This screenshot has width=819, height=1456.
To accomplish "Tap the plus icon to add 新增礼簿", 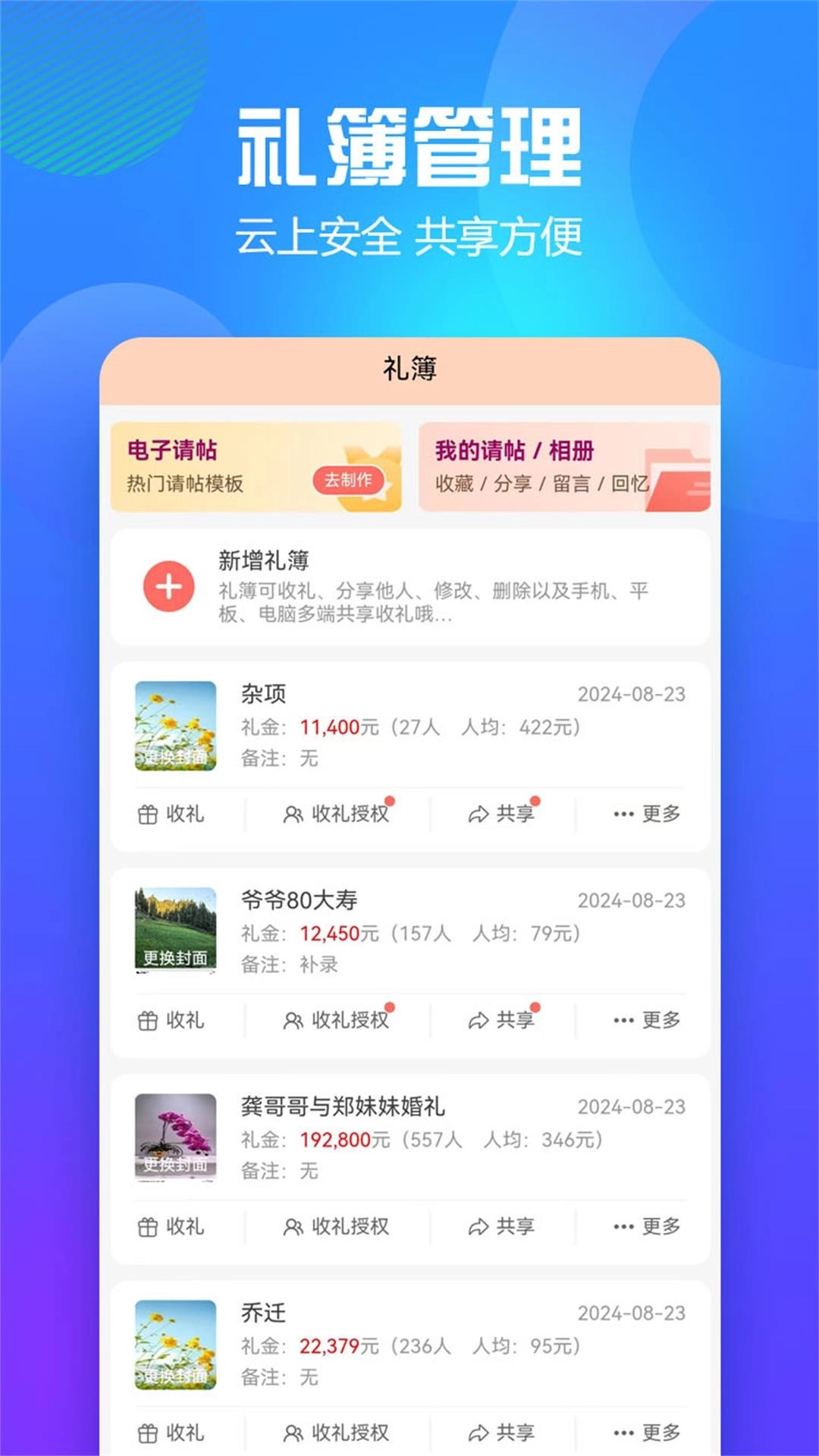I will pyautogui.click(x=168, y=586).
